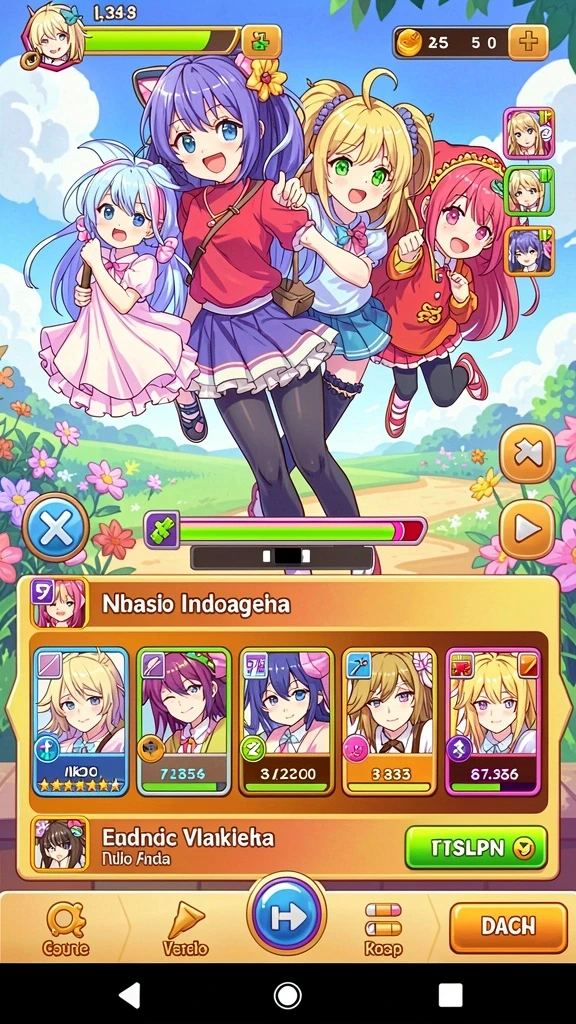This screenshot has width=576, height=1024.
Task: Go back using the system back button
Action: tap(130, 995)
